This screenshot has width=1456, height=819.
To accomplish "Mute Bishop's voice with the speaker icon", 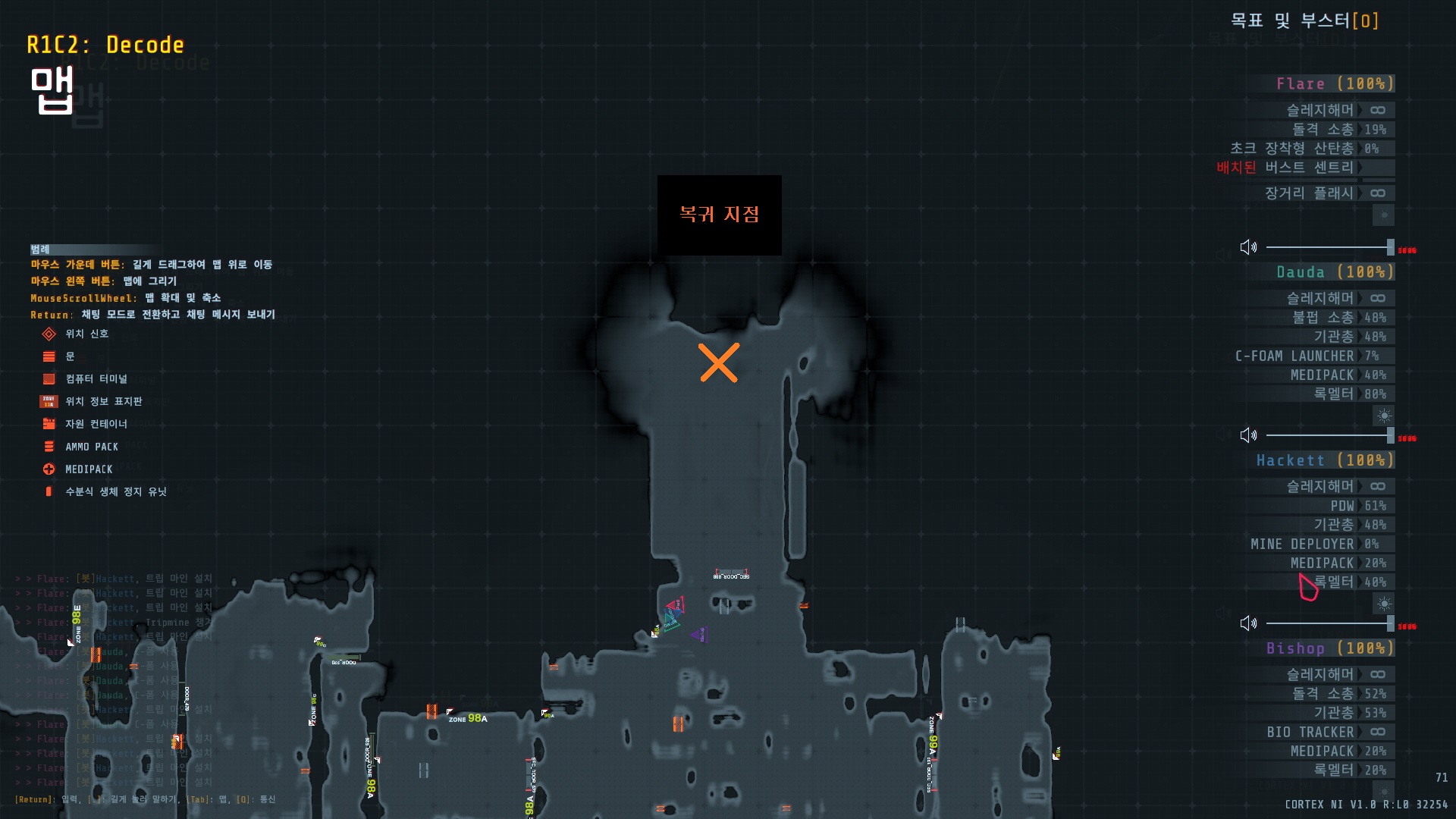I will click(1247, 623).
